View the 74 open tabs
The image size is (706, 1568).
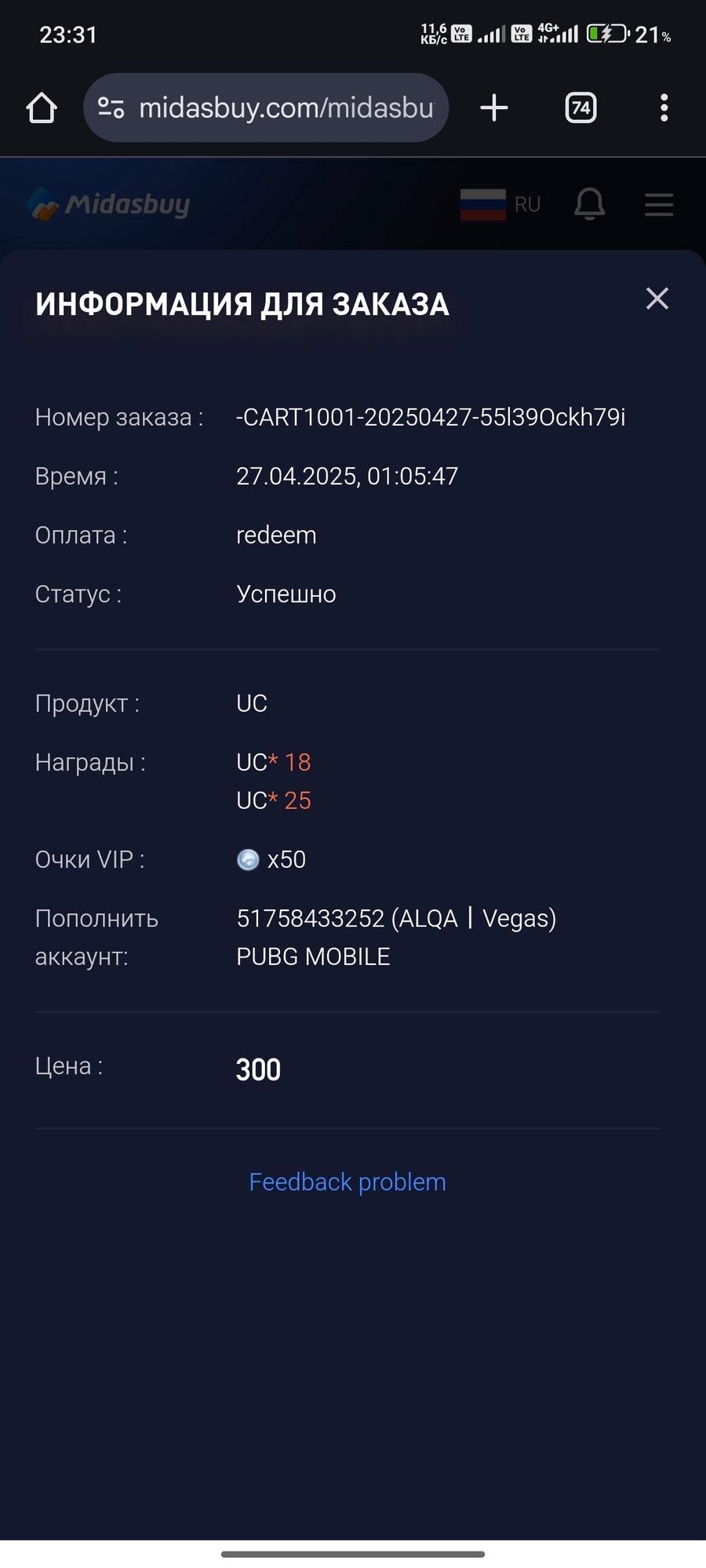pos(580,108)
